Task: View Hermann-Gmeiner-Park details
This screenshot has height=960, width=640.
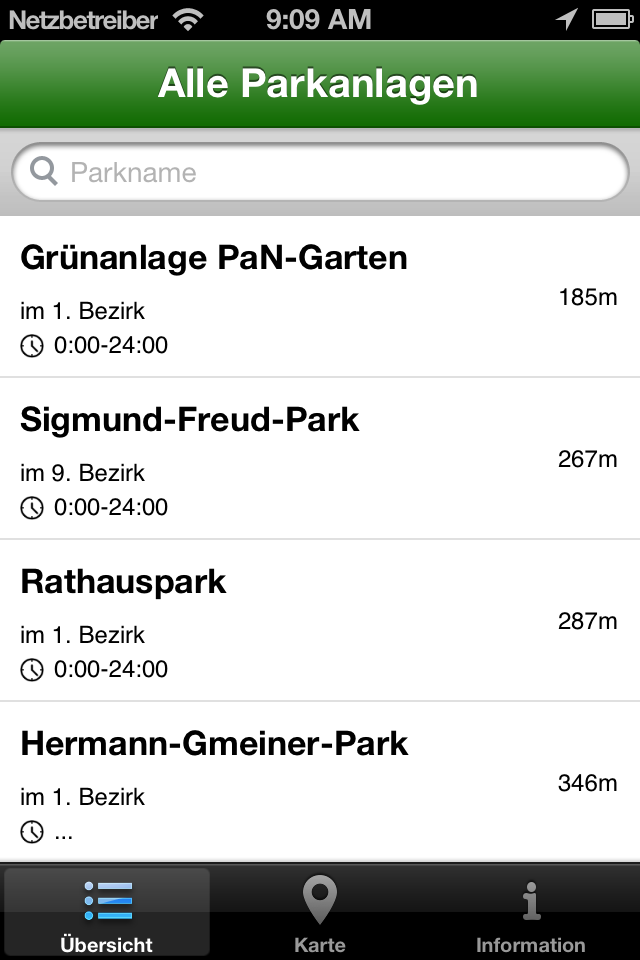Action: (320, 782)
